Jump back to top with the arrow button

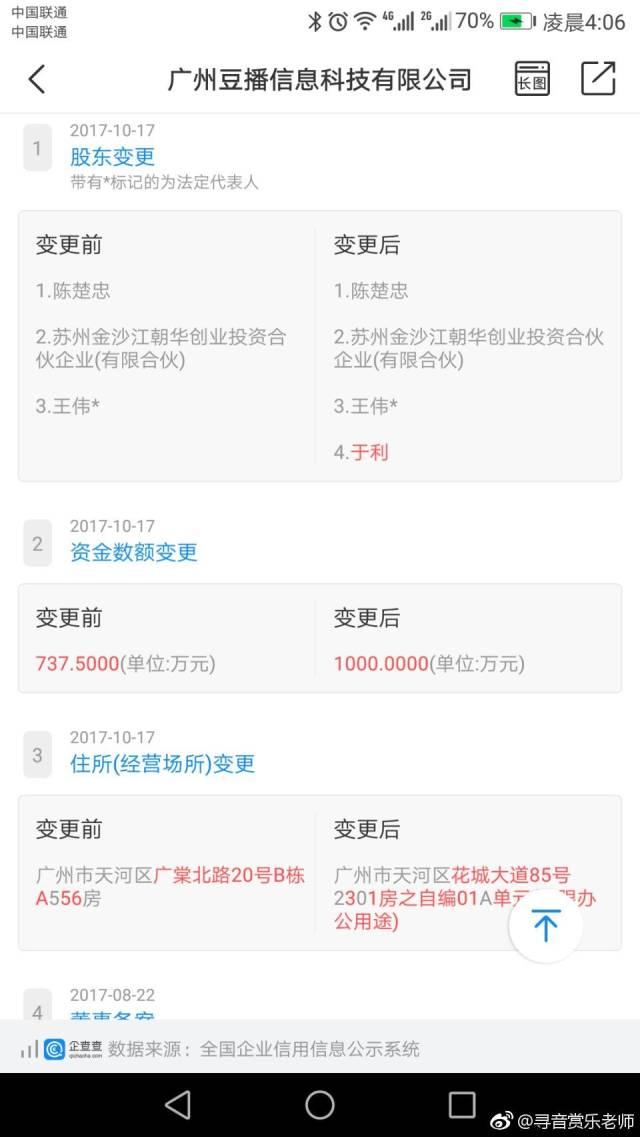point(546,926)
